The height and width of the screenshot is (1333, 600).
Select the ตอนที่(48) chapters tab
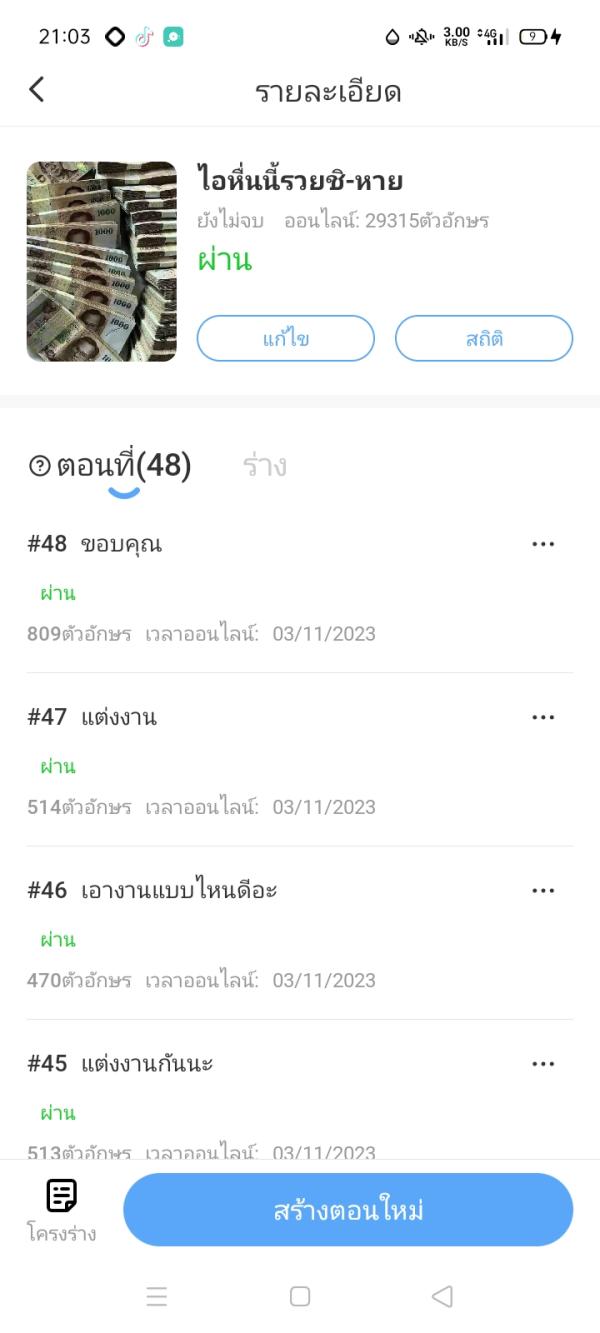coord(124,466)
